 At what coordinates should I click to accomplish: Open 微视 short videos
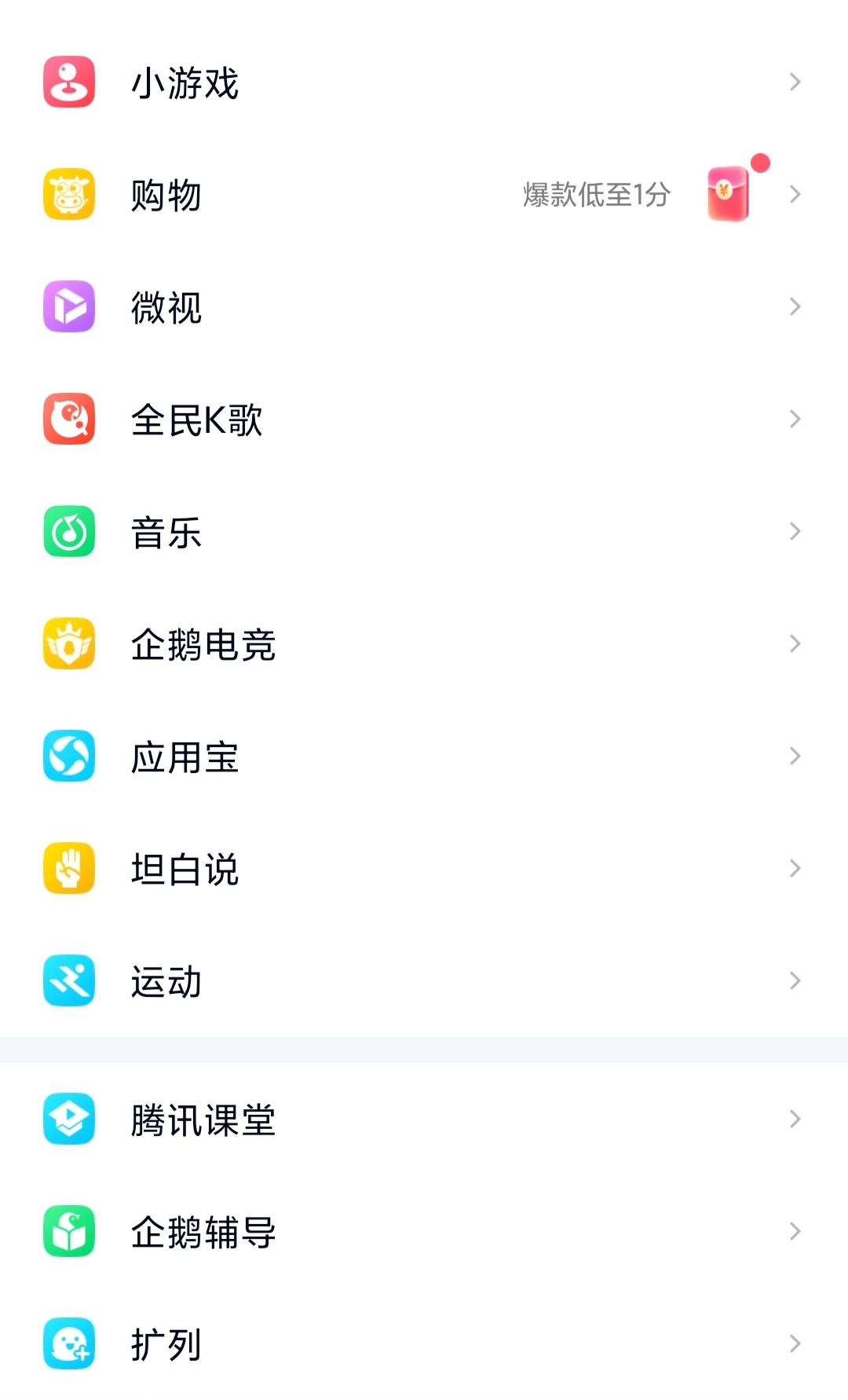coord(424,306)
